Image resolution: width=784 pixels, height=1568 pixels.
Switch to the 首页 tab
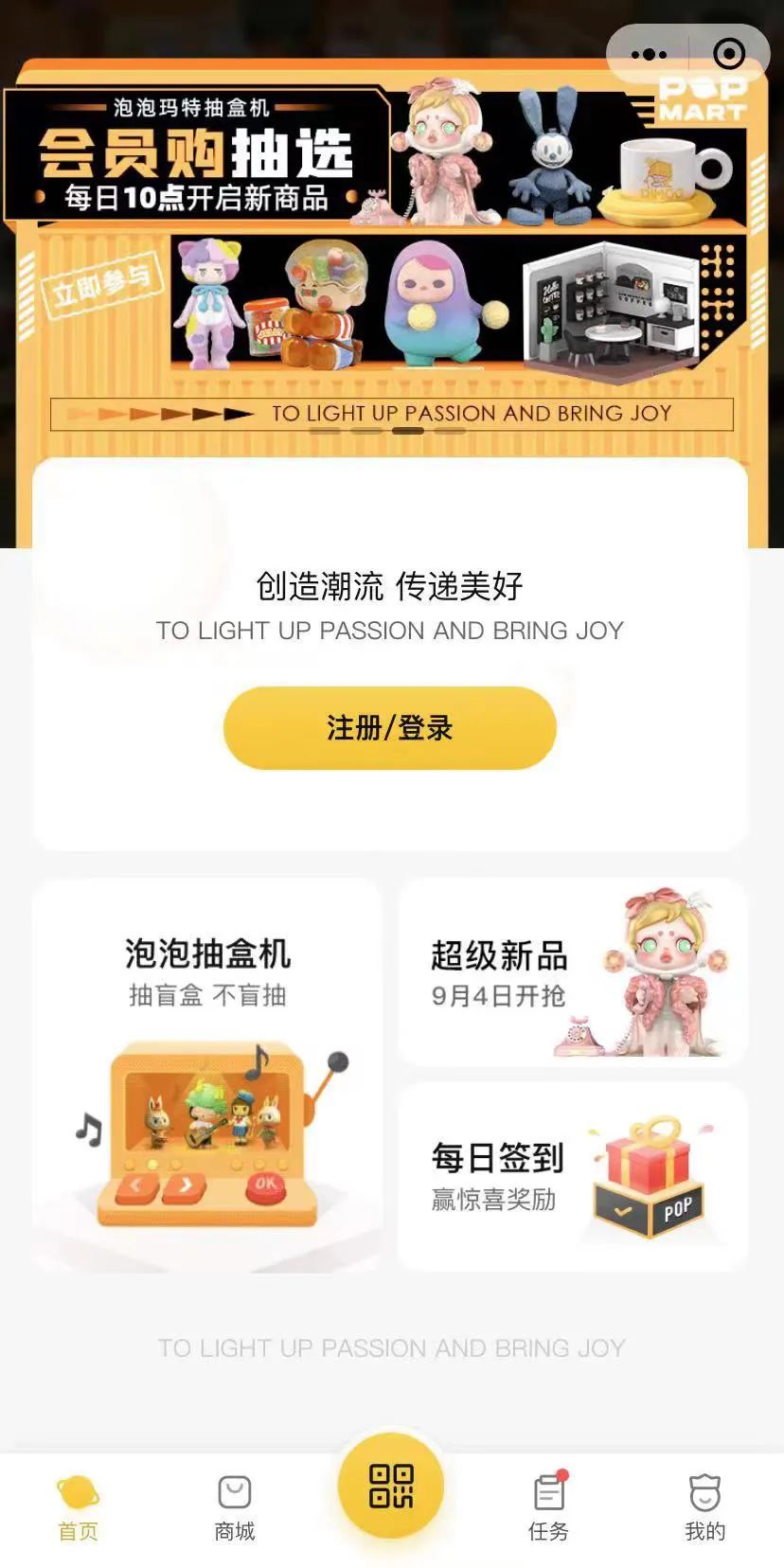[x=78, y=1507]
